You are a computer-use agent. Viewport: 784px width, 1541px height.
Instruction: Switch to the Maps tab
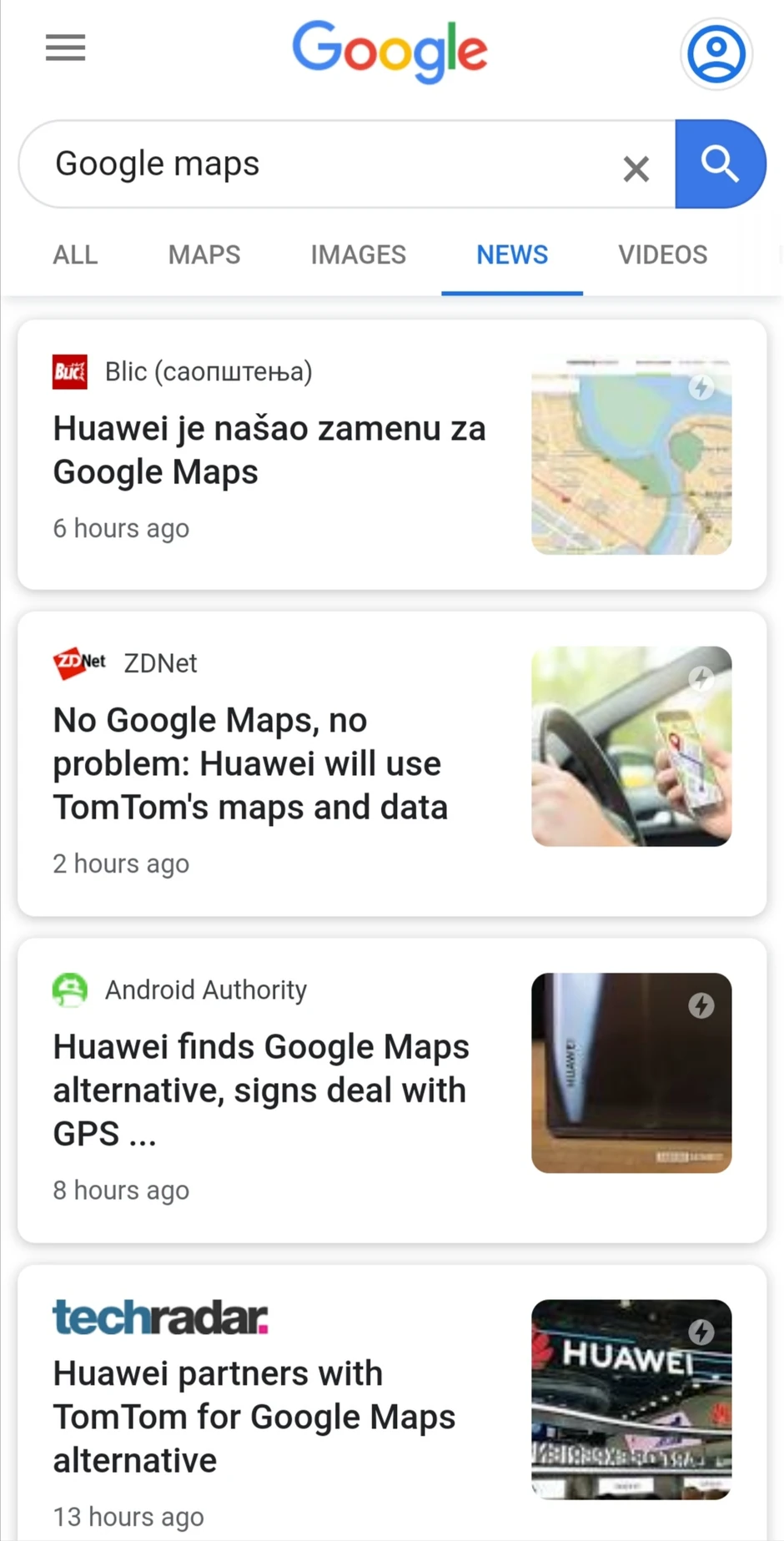pyautogui.click(x=204, y=254)
